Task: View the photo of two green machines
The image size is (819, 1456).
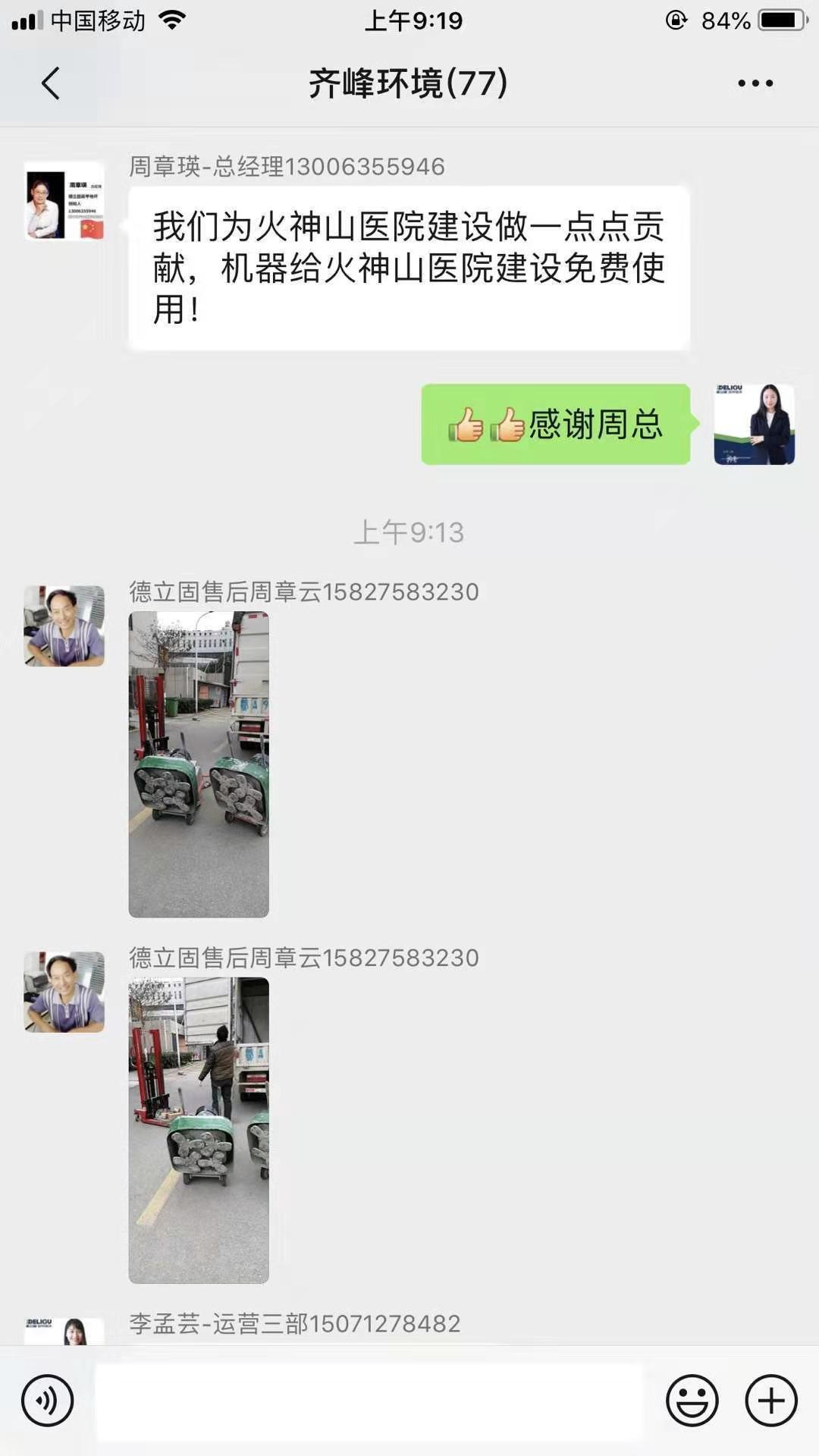Action: tap(199, 764)
